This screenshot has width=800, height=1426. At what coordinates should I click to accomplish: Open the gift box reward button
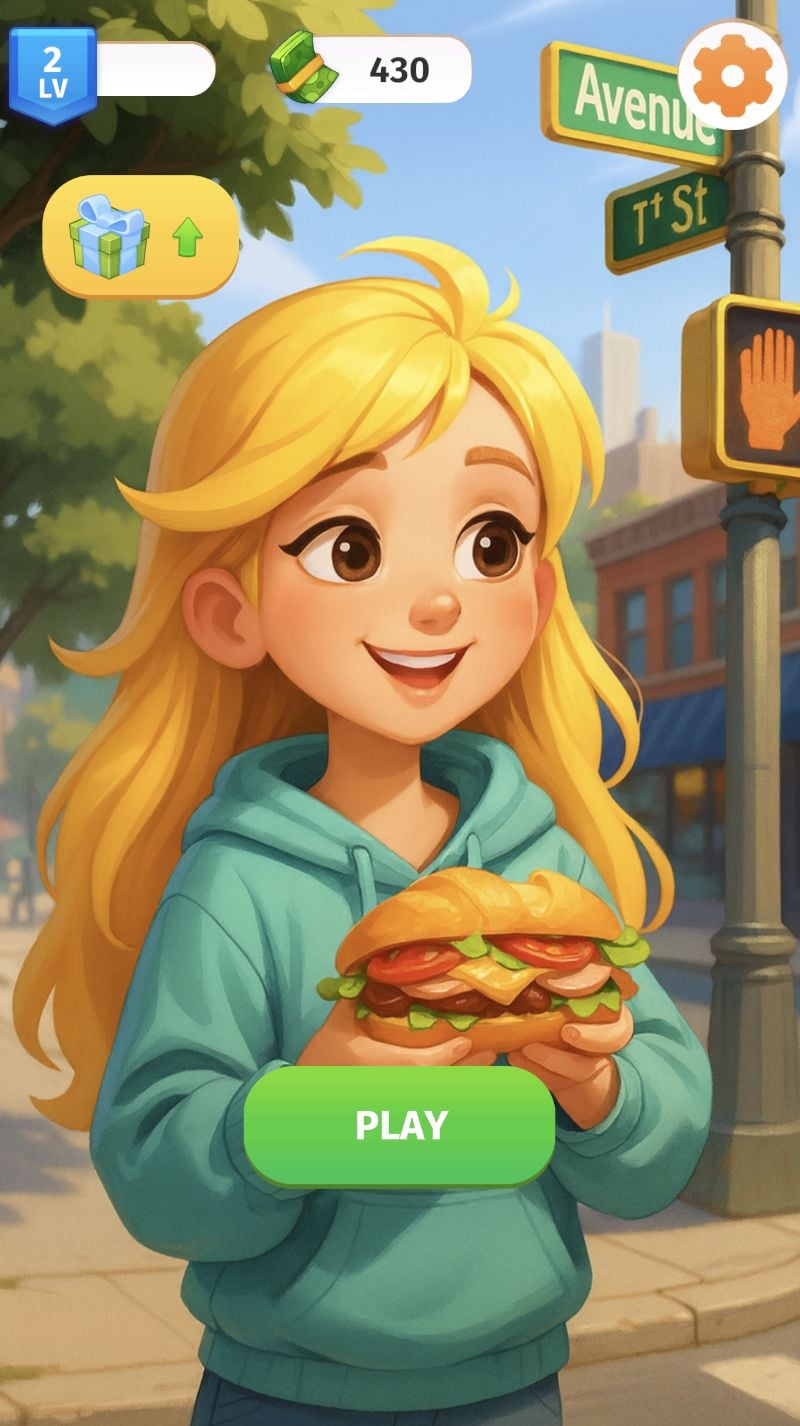click(x=140, y=237)
